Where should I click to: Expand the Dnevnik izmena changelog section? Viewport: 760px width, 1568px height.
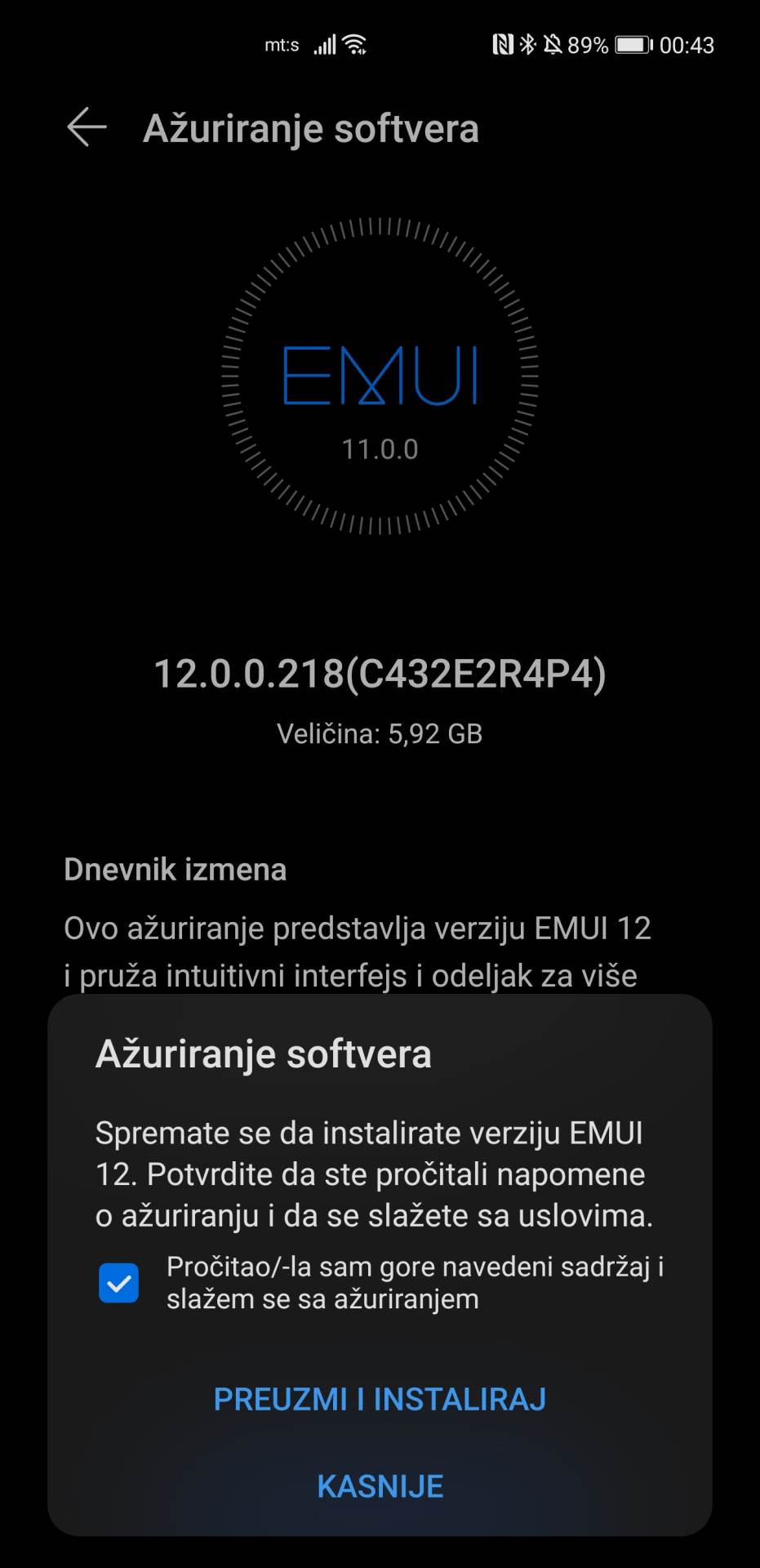[176, 868]
